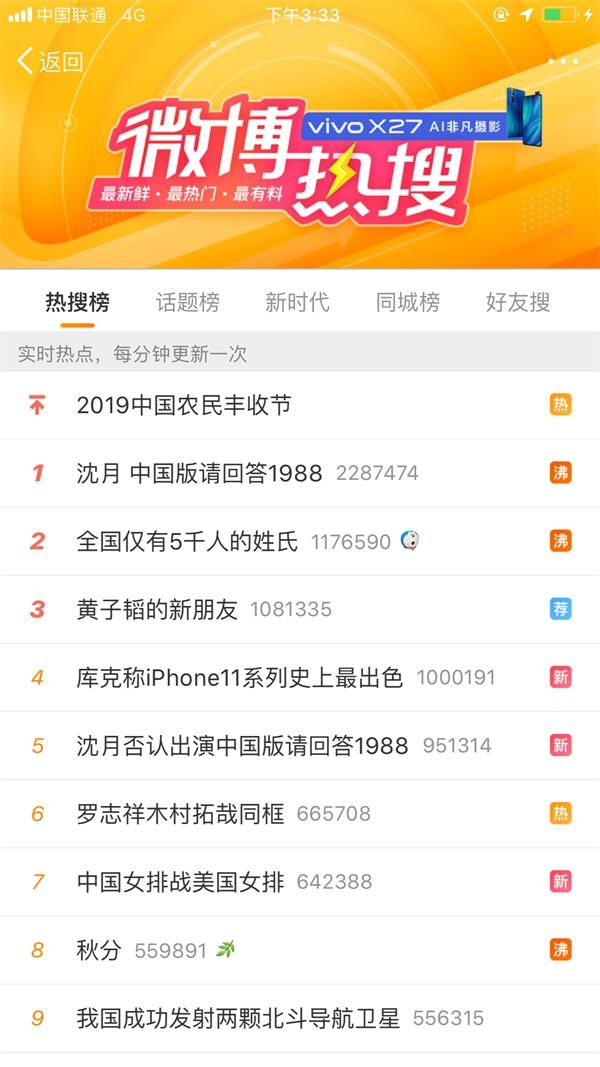Open topic 全国仅有5千人的姓氏
This screenshot has width=600, height=1067.
[x=187, y=541]
